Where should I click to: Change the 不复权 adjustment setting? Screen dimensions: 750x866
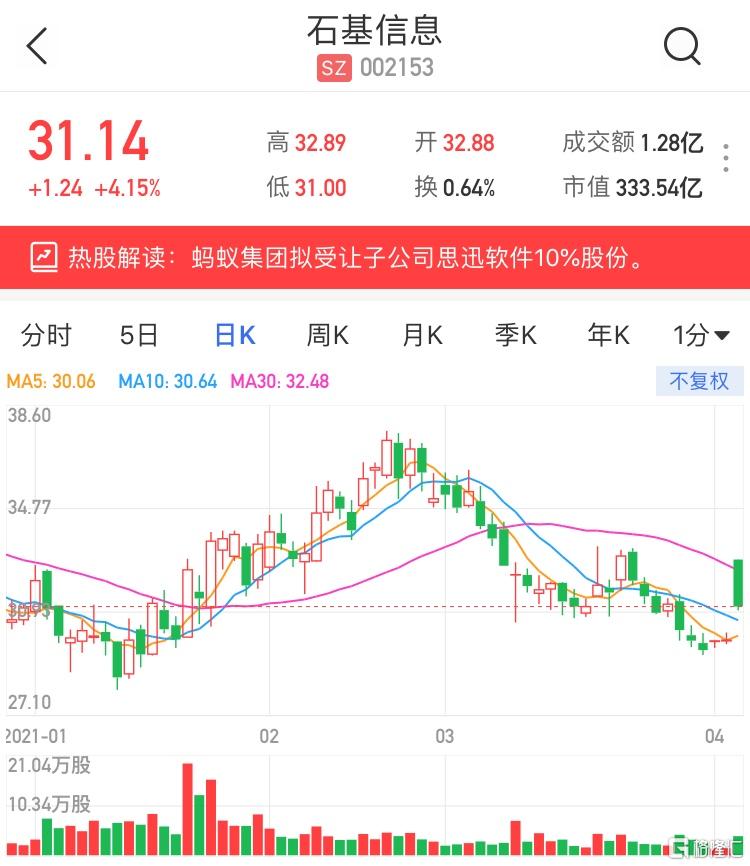(699, 381)
